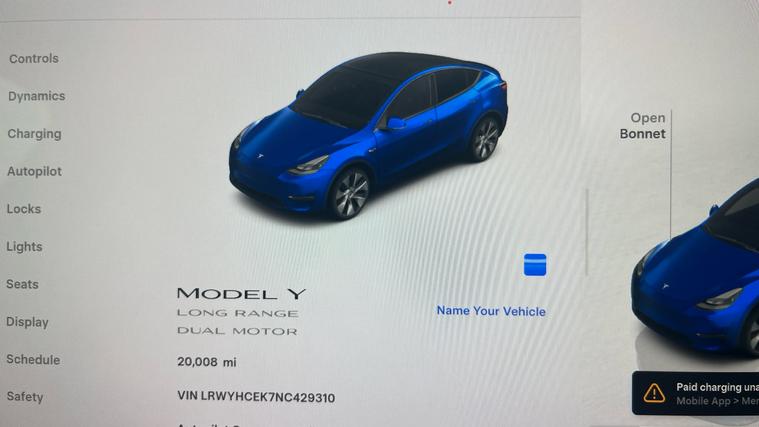Screen dimensions: 759x427
Task: Open the paid charging warning notification
Action: (x=700, y=393)
